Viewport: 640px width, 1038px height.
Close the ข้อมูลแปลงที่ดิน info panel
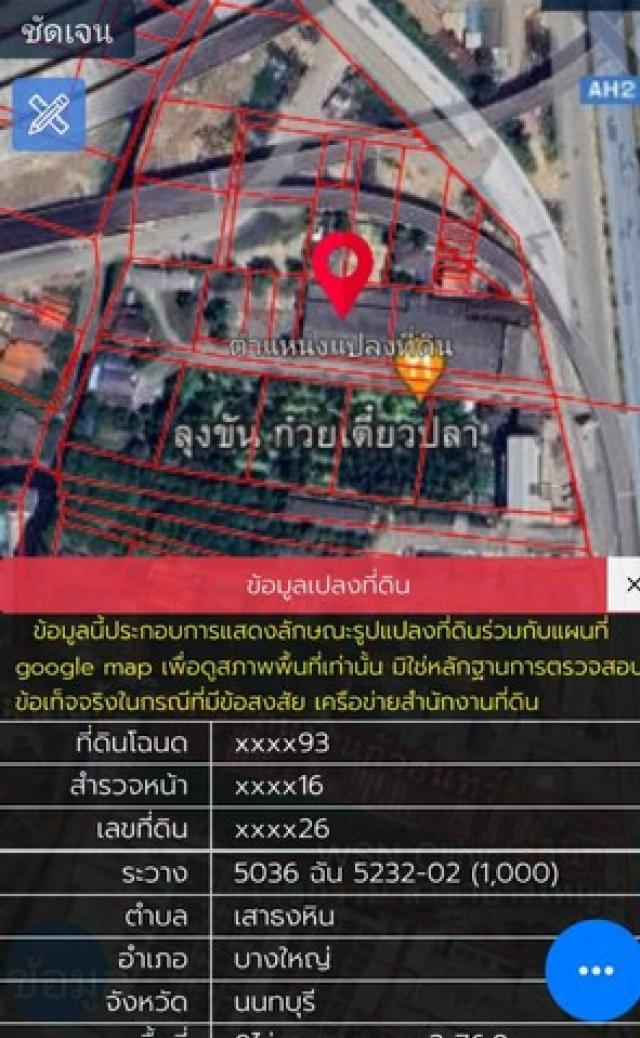pyautogui.click(x=629, y=585)
